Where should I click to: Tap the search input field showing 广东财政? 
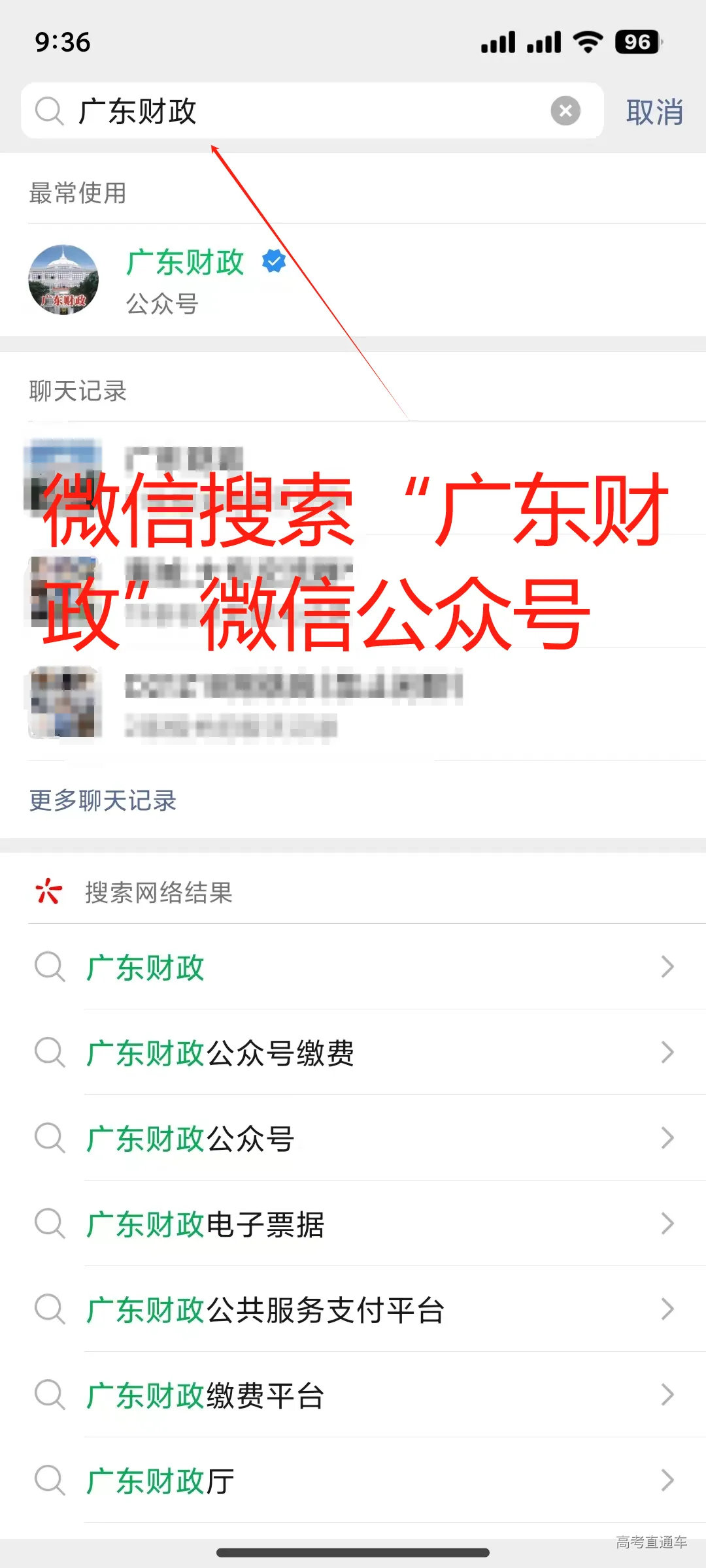tap(261, 111)
